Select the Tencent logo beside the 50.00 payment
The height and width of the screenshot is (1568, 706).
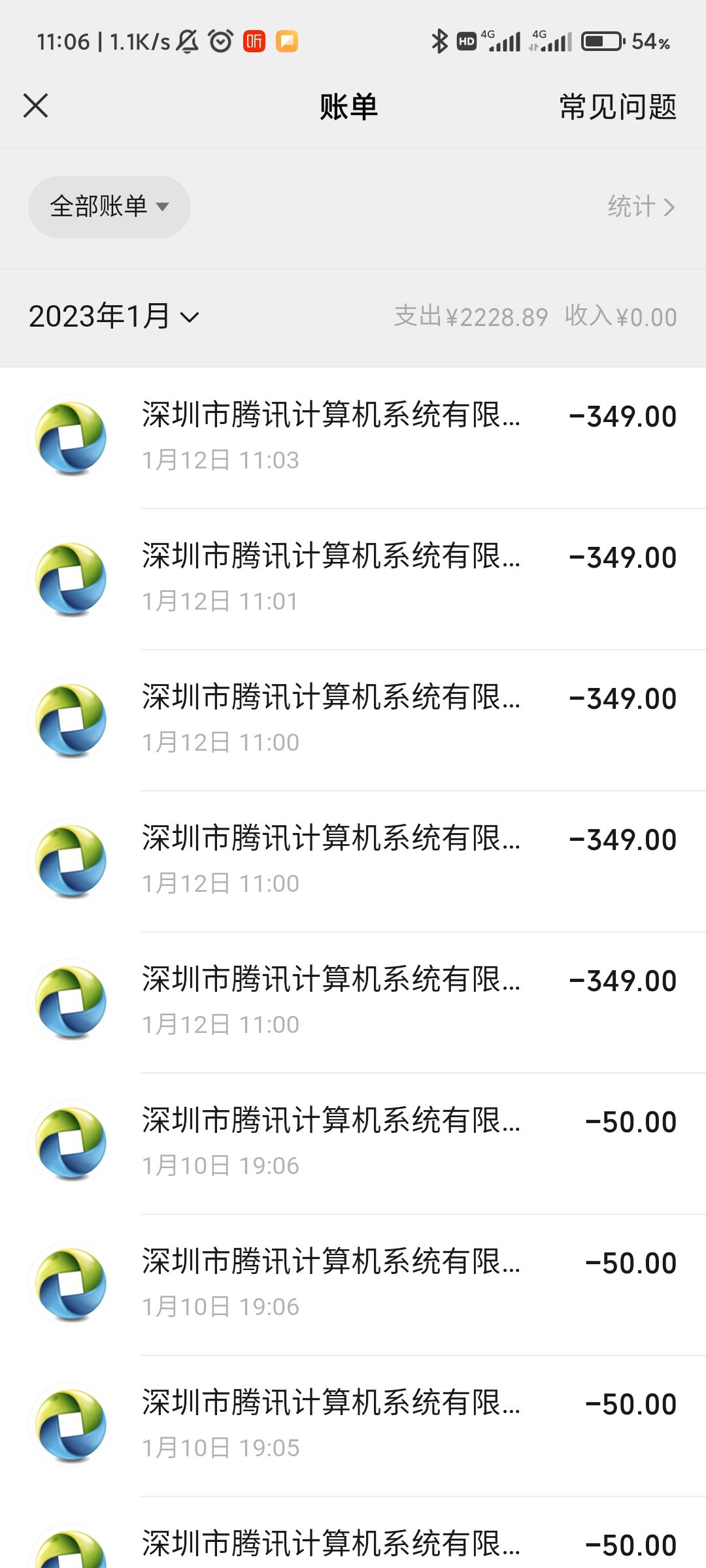pos(72,1142)
